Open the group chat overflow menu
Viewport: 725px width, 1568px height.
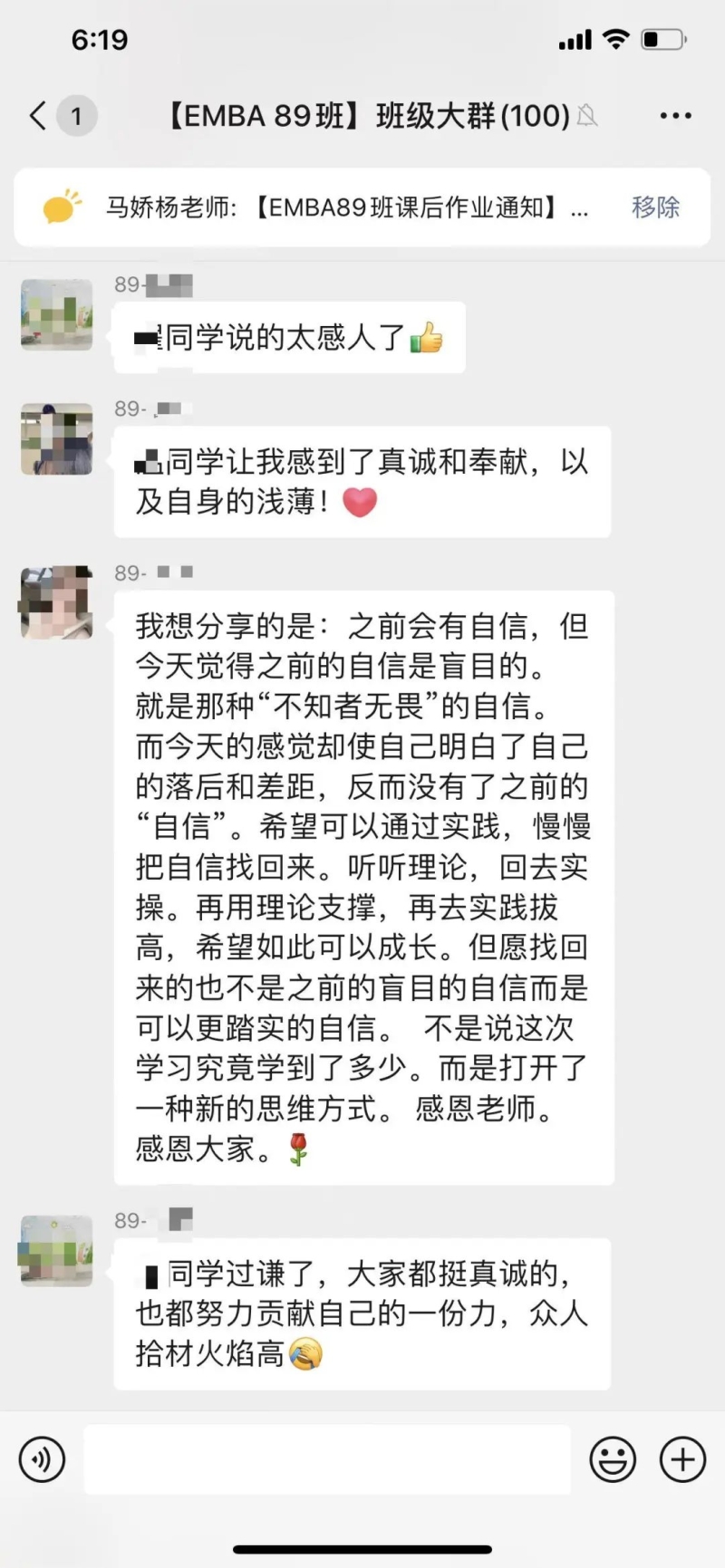point(675,116)
